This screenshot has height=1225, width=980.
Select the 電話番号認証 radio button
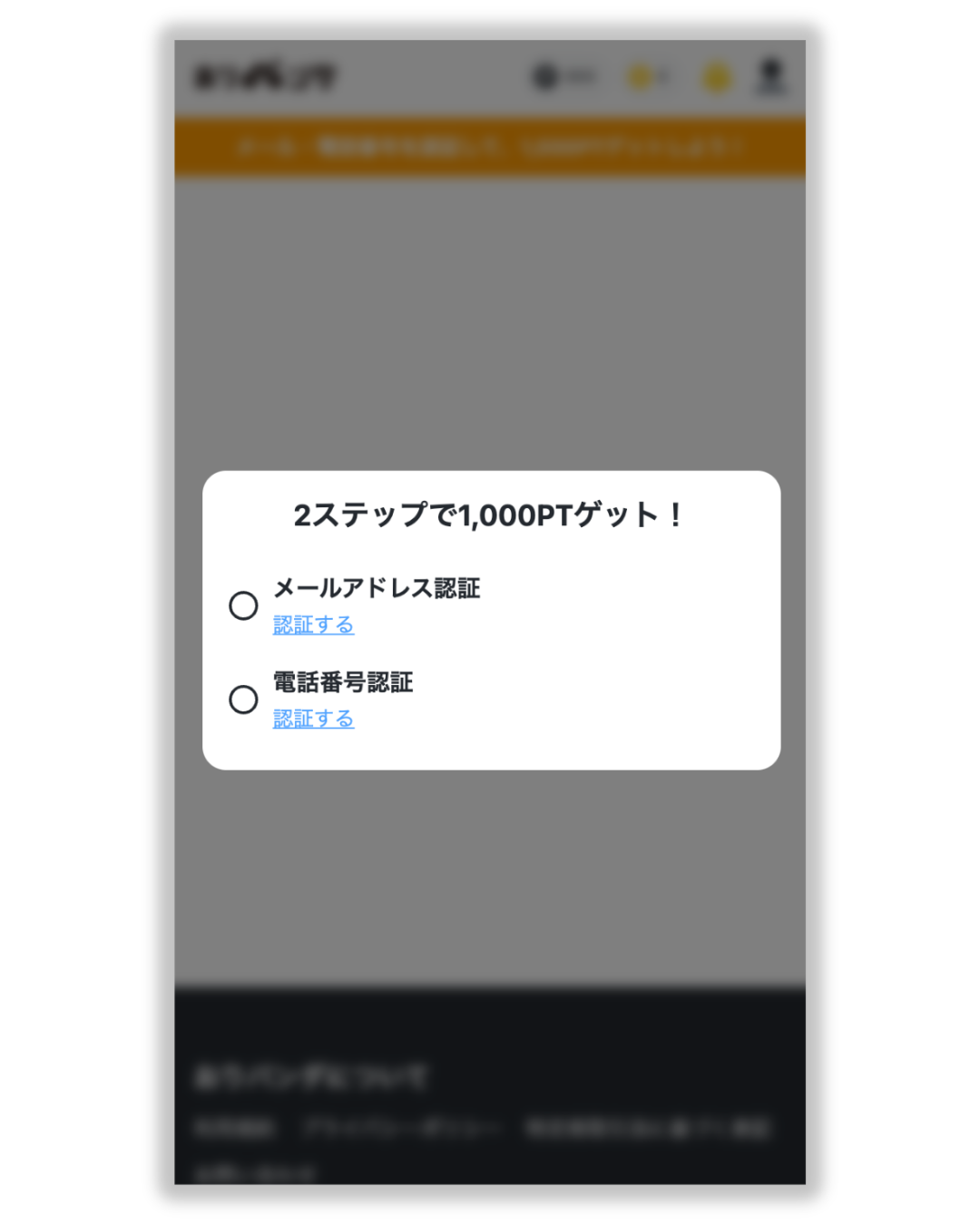coord(243,700)
